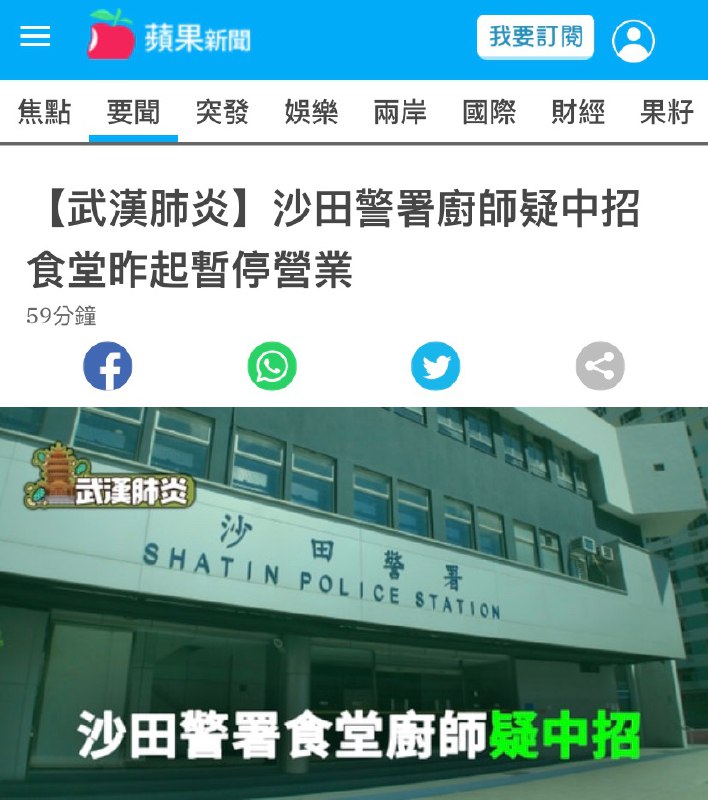Share this article on Facebook
This screenshot has height=800, width=708.
coord(108,366)
